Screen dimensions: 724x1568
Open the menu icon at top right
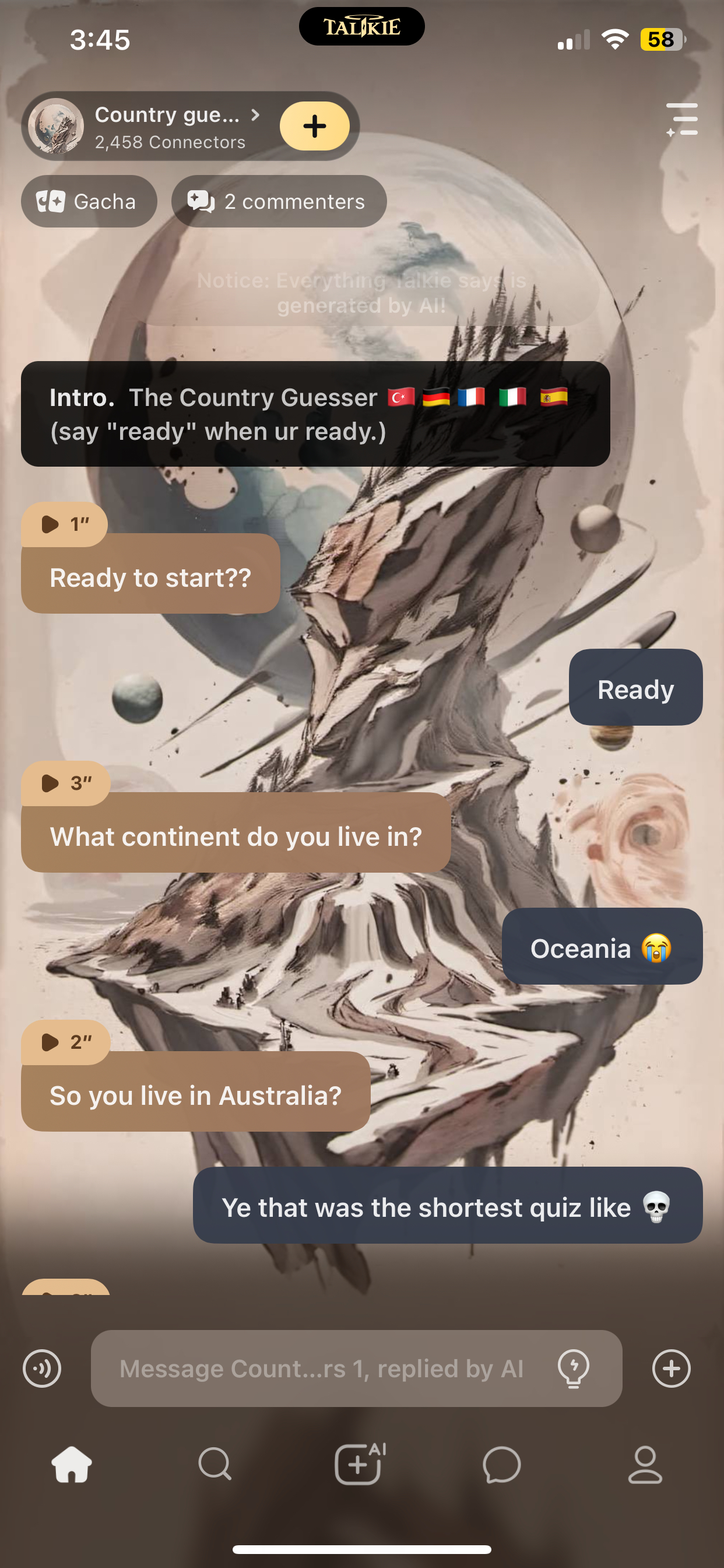pos(682,120)
